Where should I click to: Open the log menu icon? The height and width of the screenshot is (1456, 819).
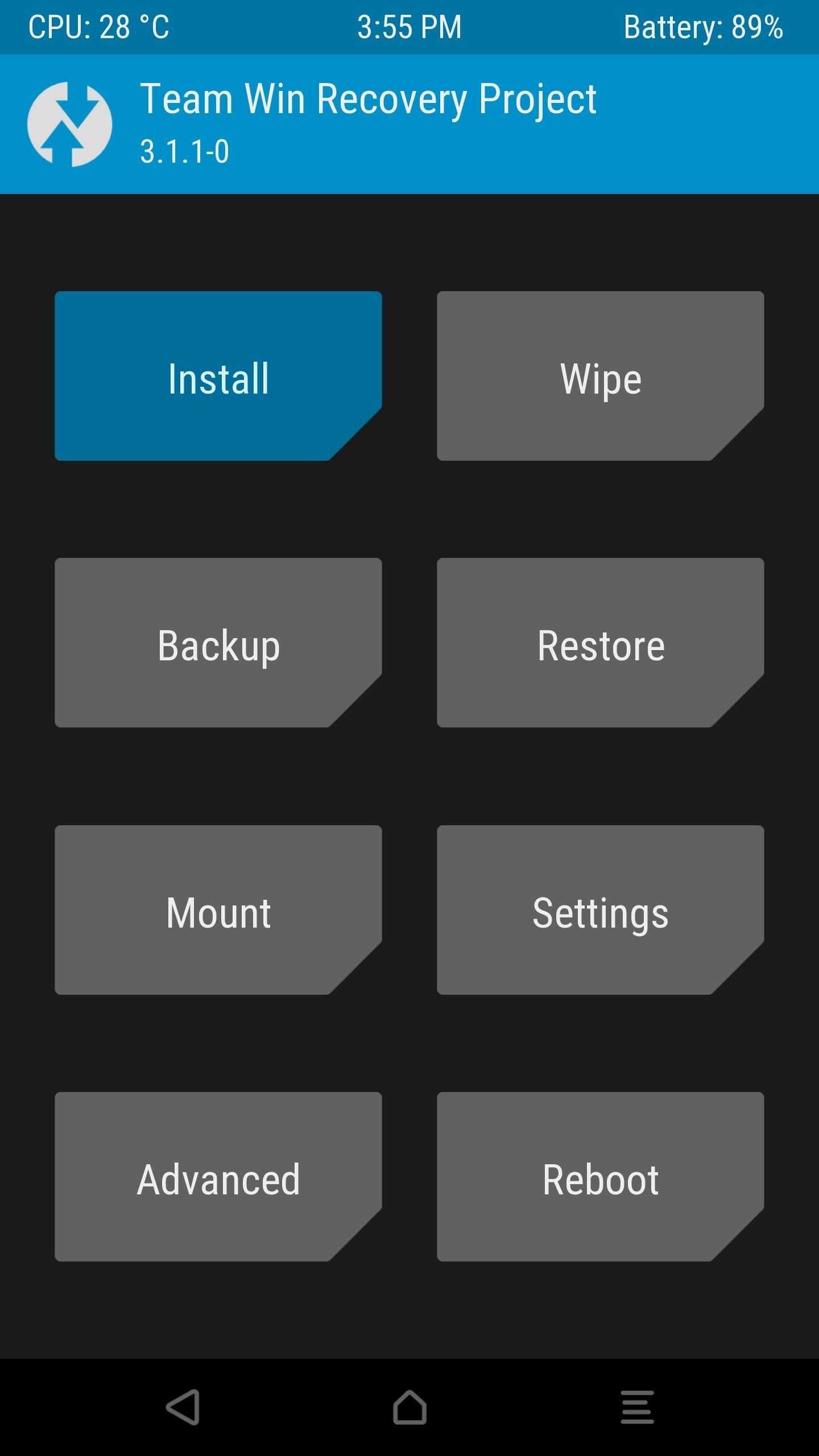[637, 1407]
